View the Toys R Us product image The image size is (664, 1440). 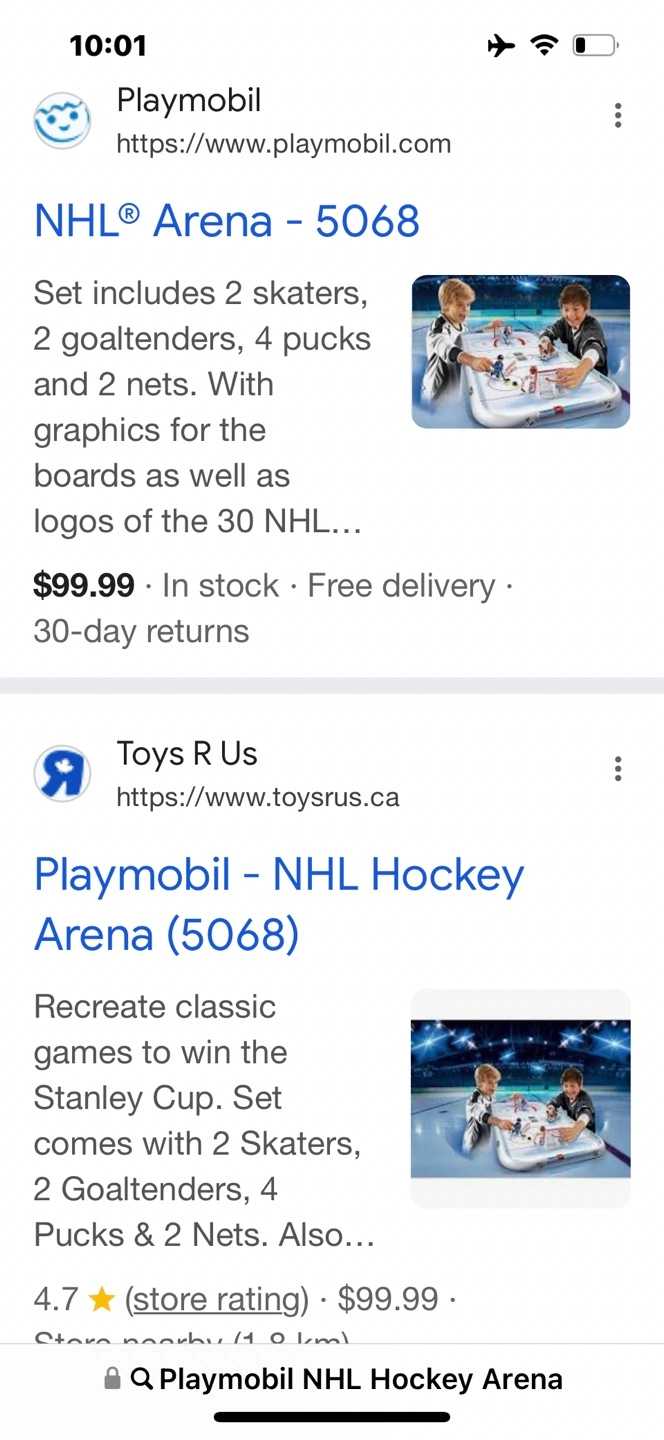520,1098
